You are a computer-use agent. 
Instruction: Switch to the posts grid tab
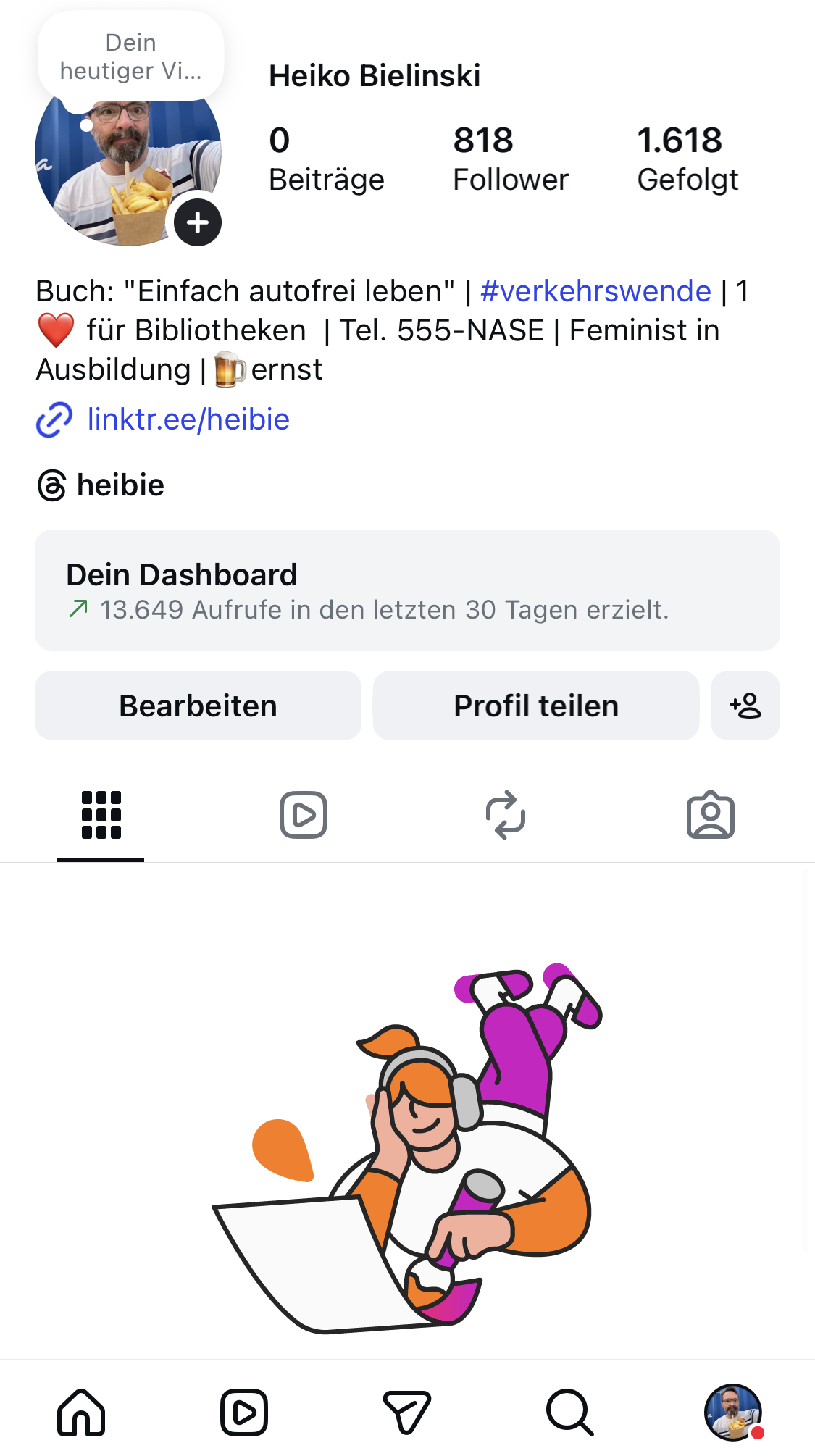[x=101, y=815]
